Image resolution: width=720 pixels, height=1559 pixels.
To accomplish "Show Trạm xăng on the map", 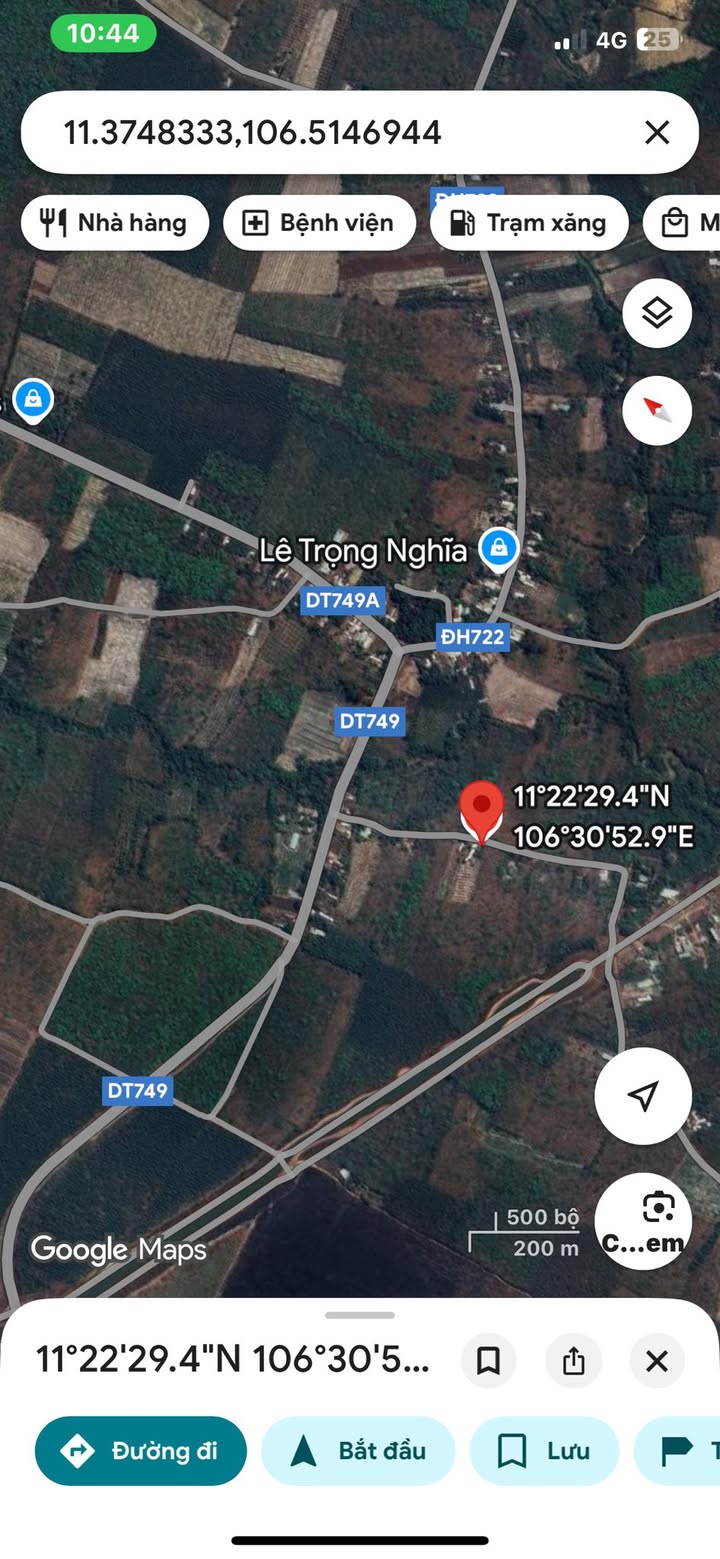I will click(529, 222).
